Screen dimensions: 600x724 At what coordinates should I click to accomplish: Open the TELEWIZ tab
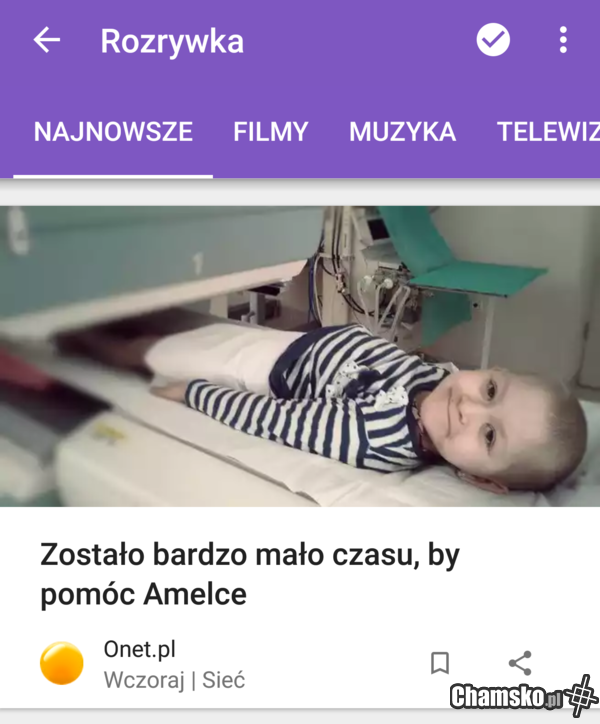[x=548, y=132]
